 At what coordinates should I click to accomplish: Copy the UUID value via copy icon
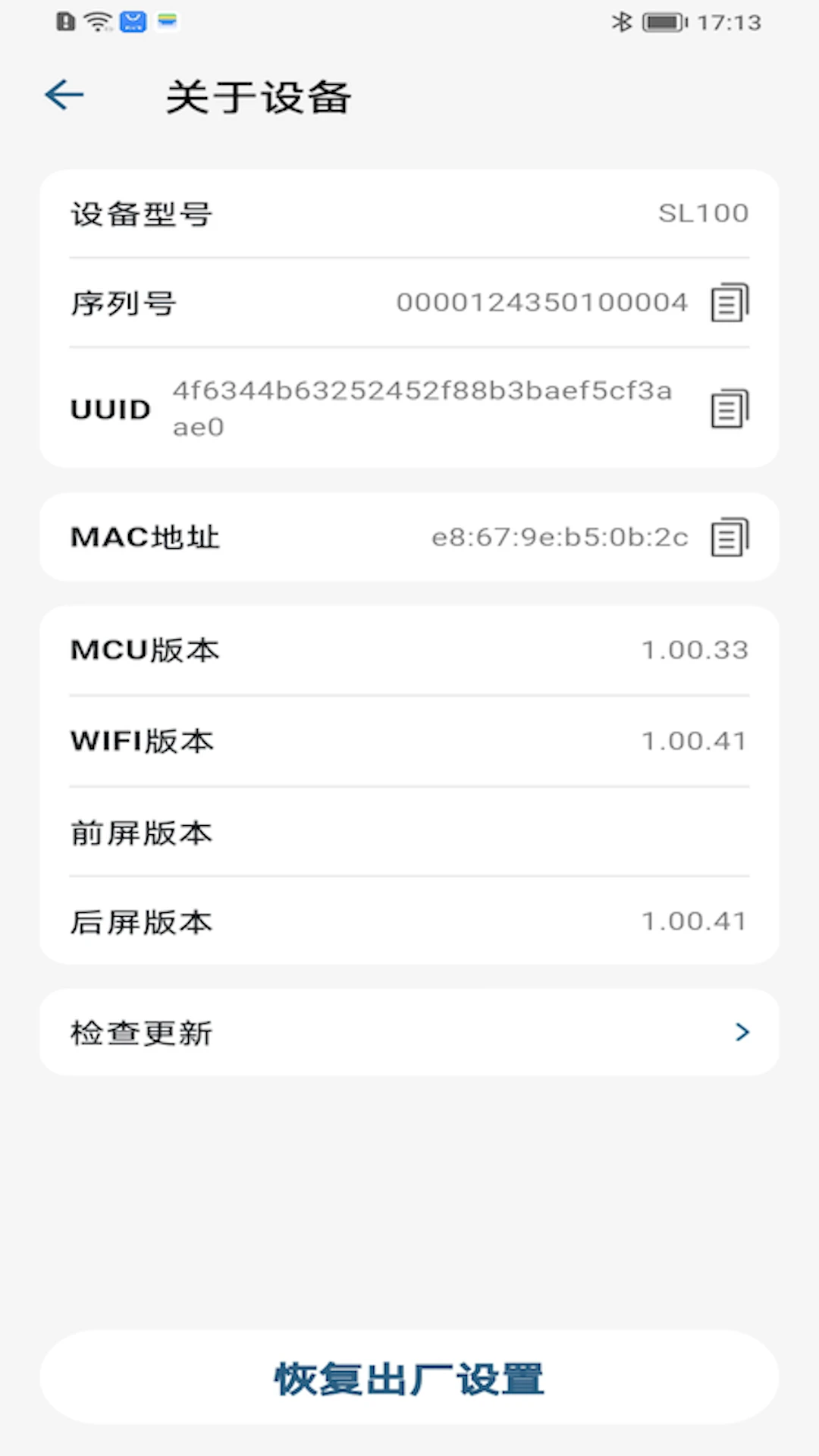point(729,408)
